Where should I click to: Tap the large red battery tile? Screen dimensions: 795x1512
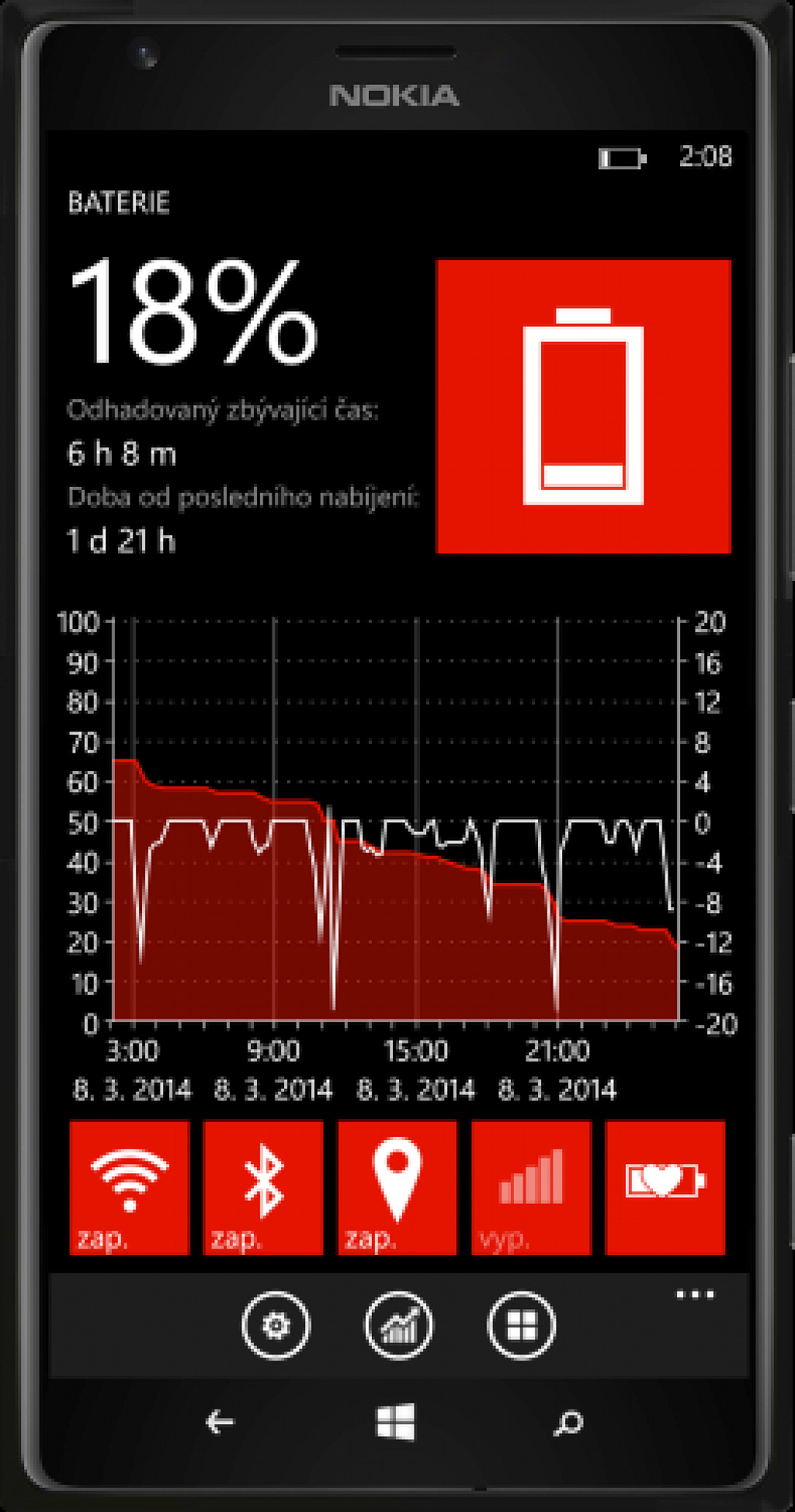pos(584,406)
